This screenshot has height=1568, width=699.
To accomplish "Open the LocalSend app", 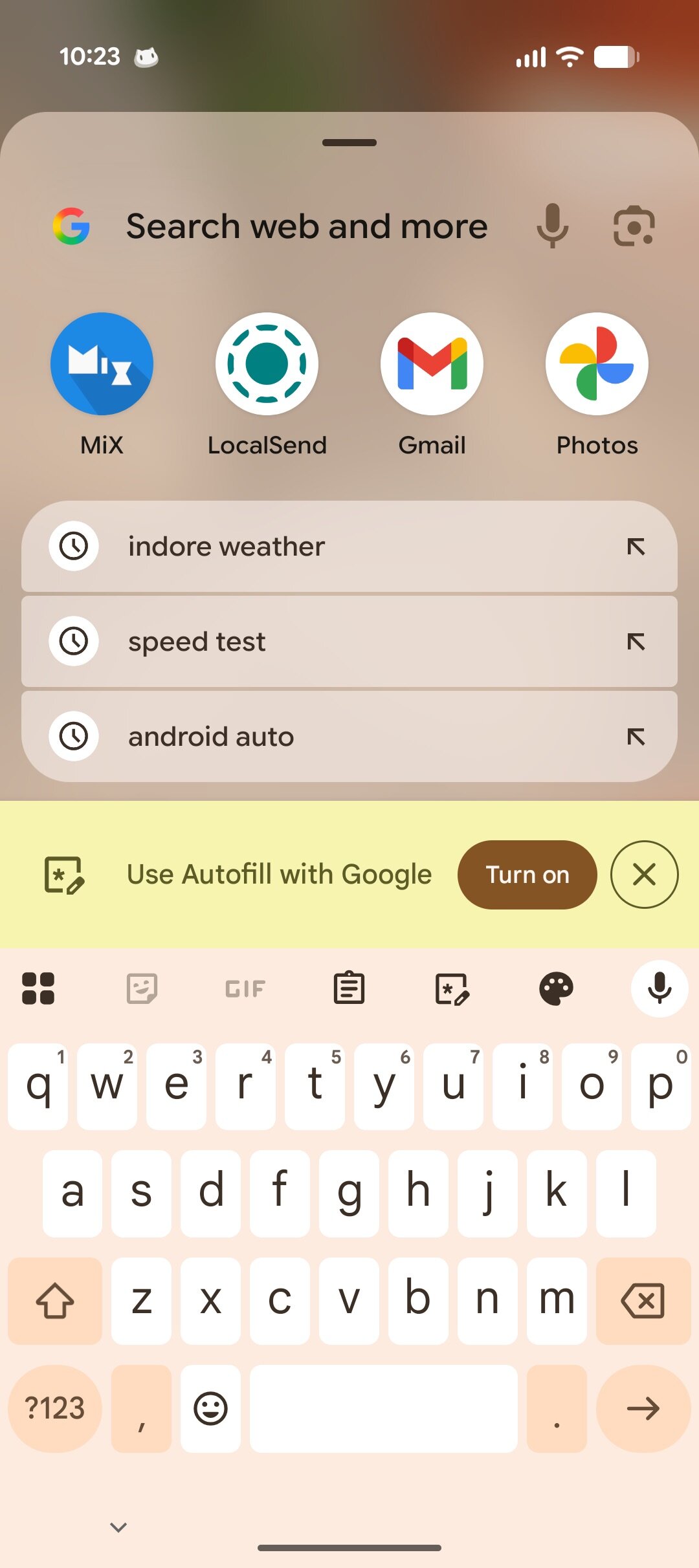I will point(267,364).
